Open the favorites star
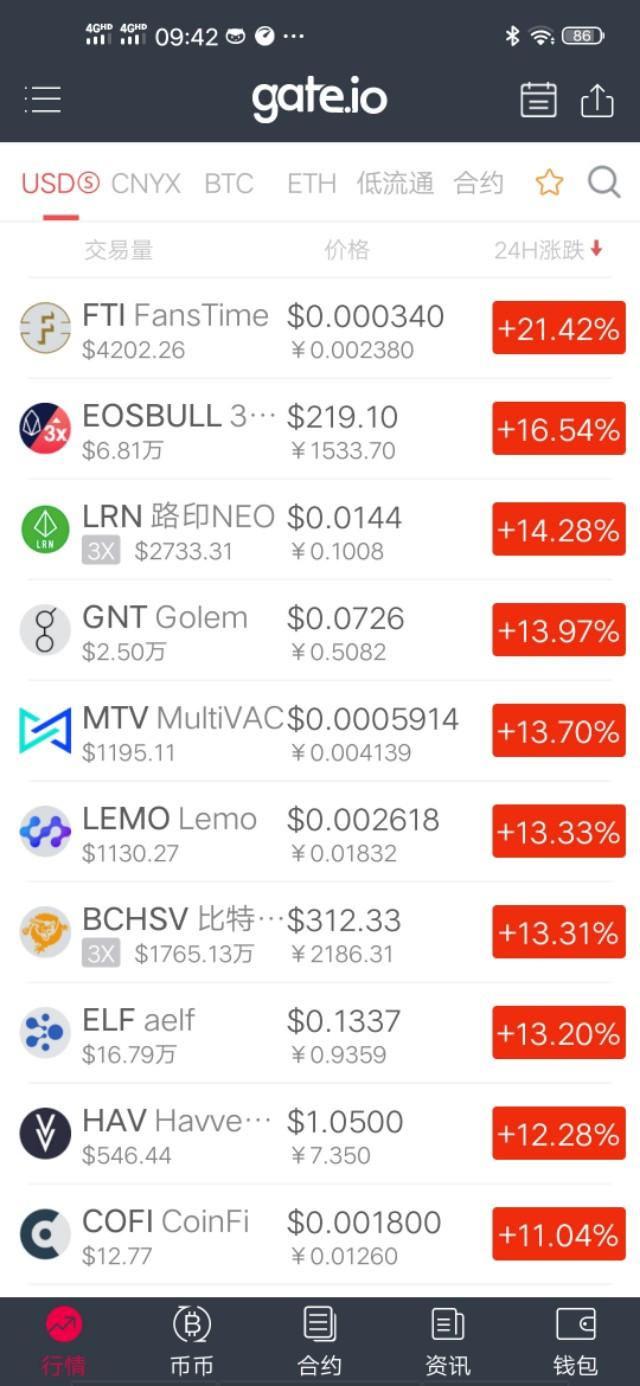This screenshot has height=1386, width=640. [x=549, y=183]
